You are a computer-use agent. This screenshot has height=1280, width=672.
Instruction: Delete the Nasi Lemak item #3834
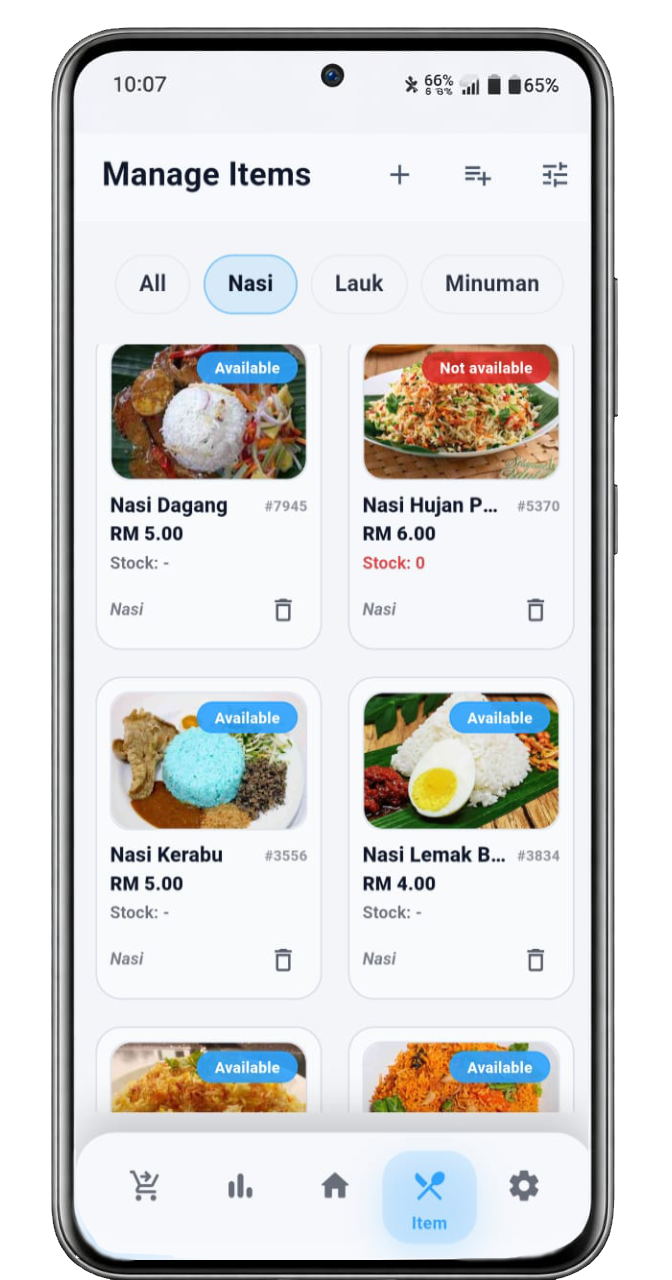[x=536, y=959]
